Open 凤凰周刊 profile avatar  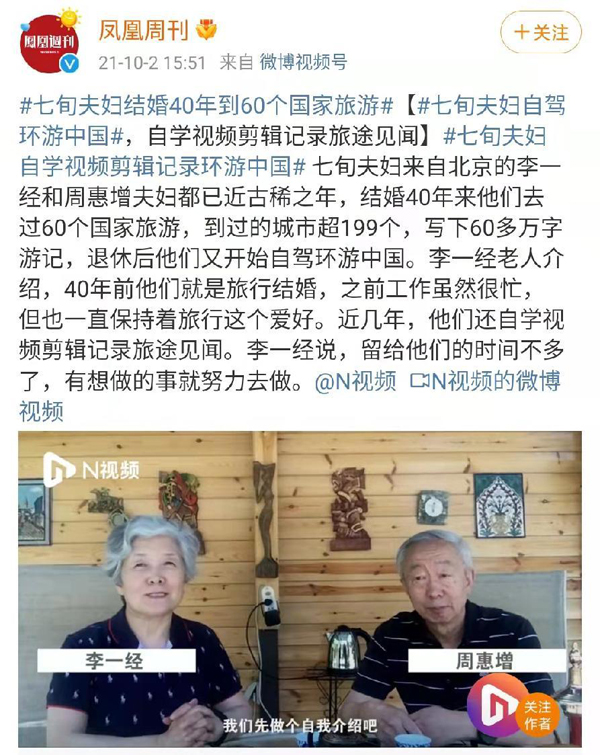[x=50, y=42]
